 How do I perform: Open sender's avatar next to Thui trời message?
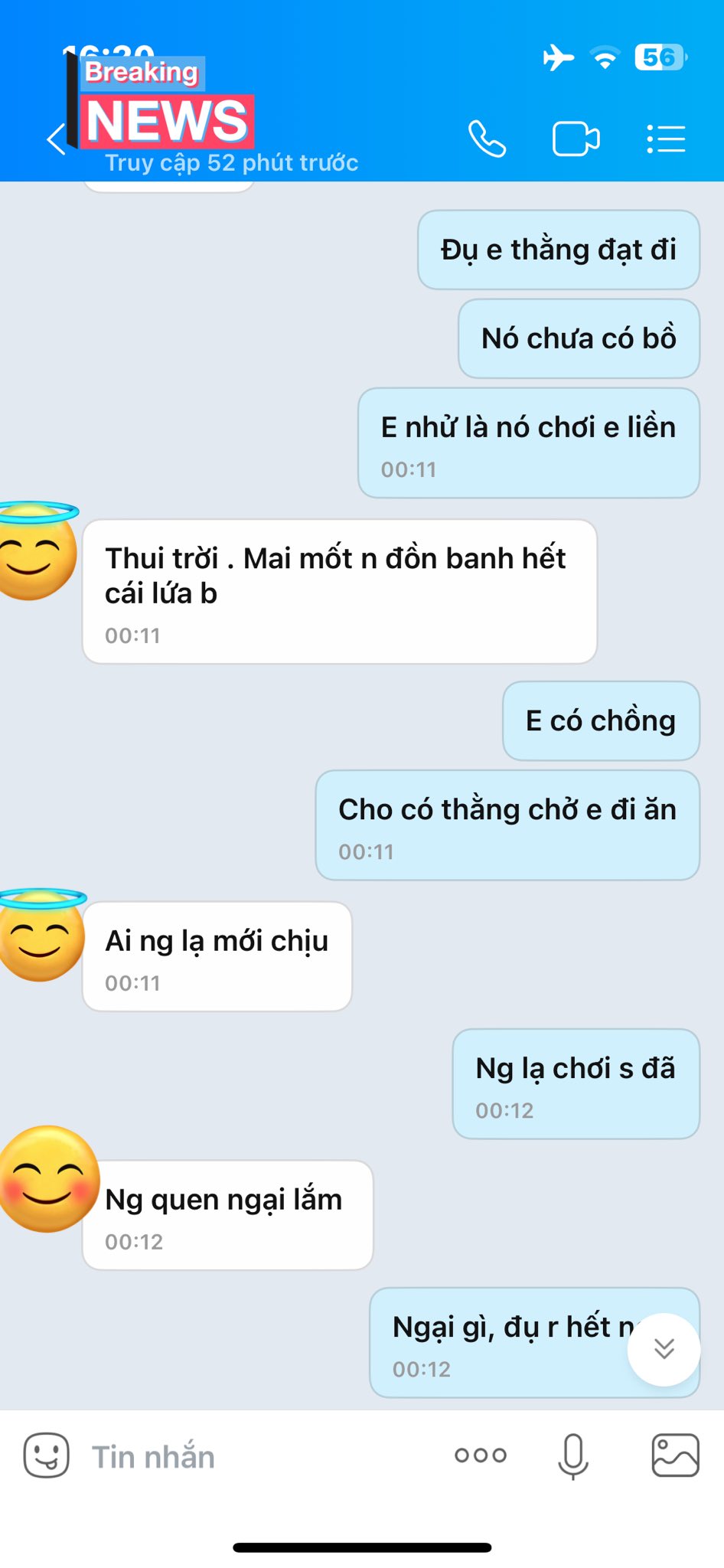(34, 551)
